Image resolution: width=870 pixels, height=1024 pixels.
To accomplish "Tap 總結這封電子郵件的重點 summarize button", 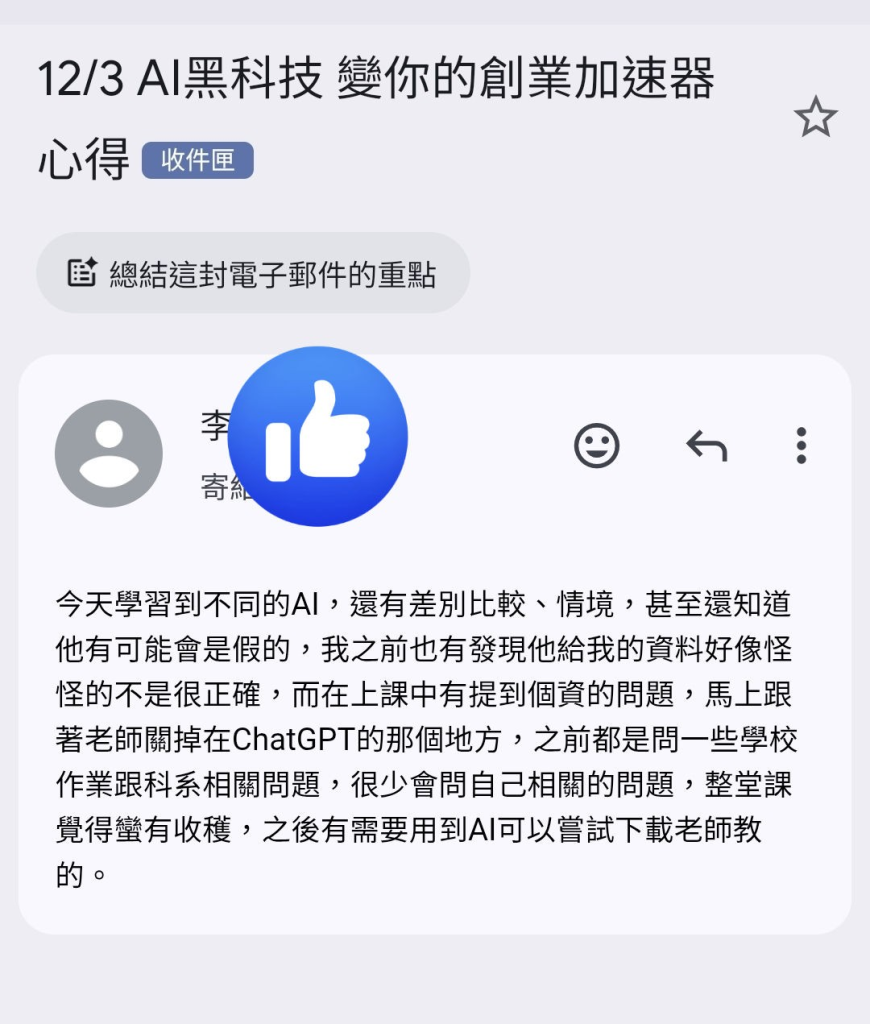I will [x=253, y=273].
